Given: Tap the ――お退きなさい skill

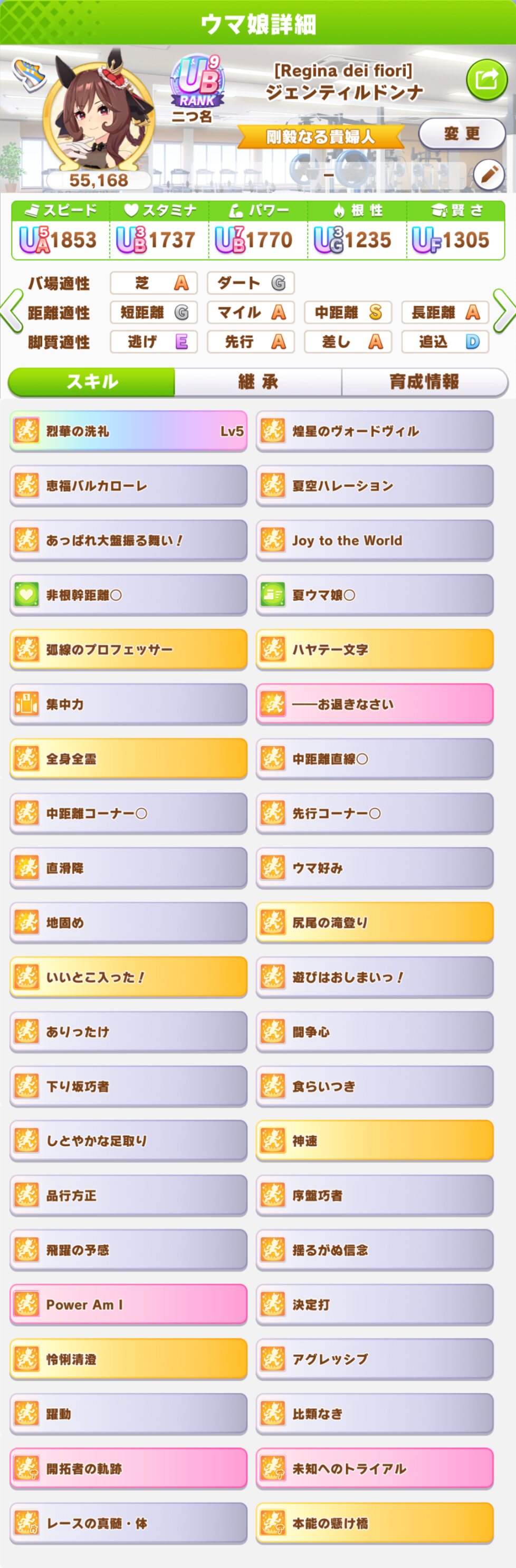Looking at the screenshot, I should pyautogui.click(x=374, y=704).
